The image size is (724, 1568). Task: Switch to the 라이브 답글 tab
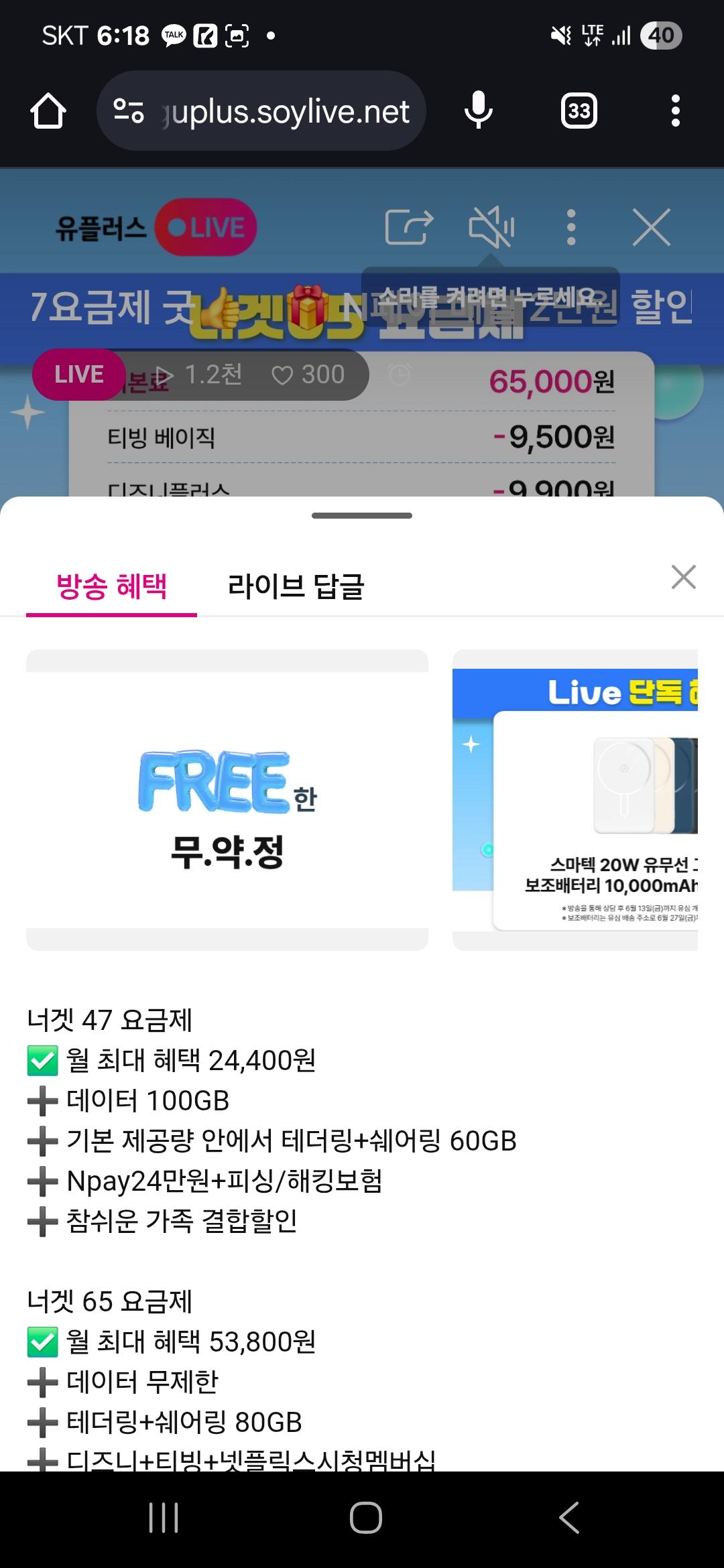(296, 587)
